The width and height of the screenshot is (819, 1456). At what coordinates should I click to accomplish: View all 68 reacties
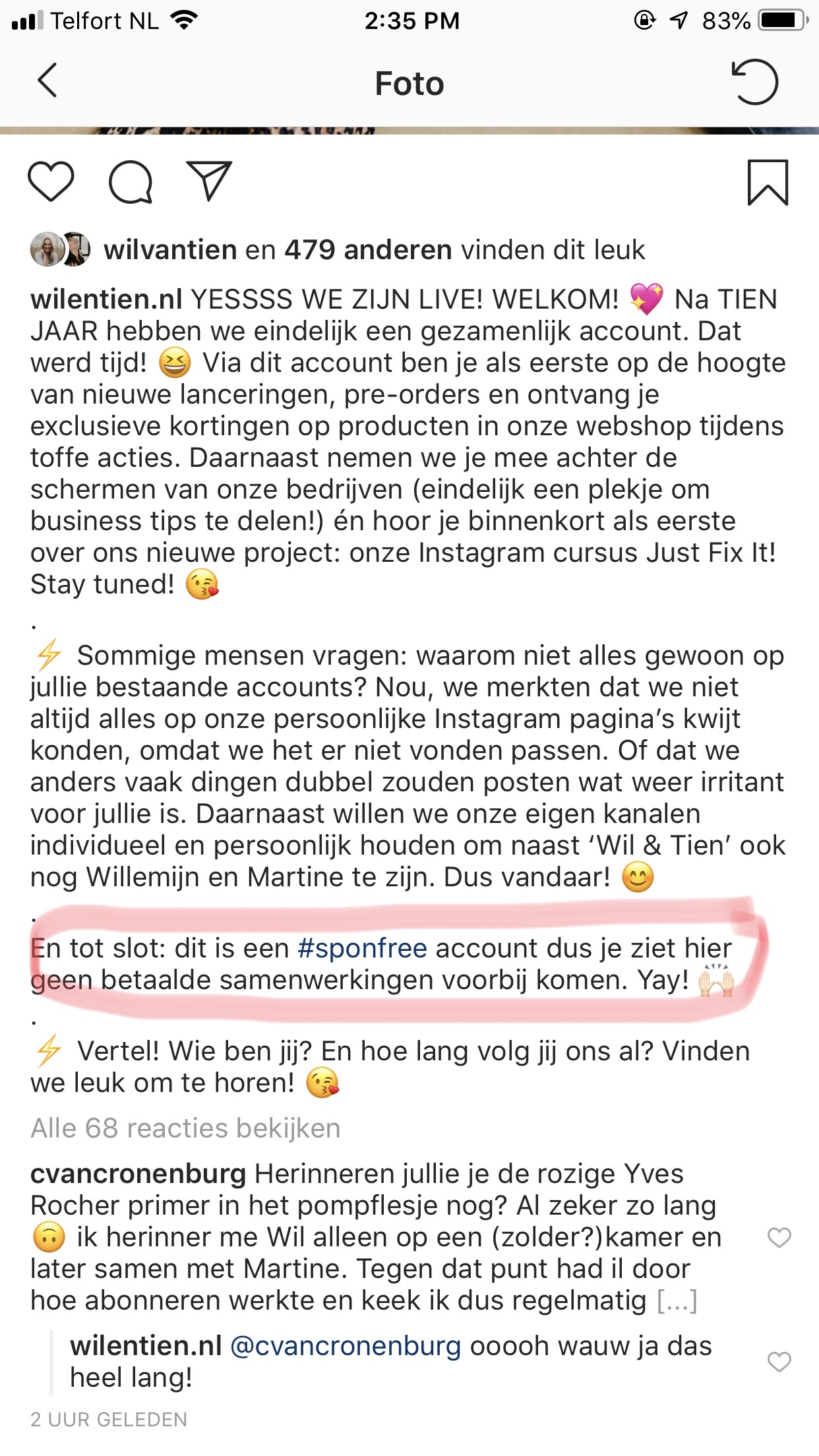(185, 1128)
